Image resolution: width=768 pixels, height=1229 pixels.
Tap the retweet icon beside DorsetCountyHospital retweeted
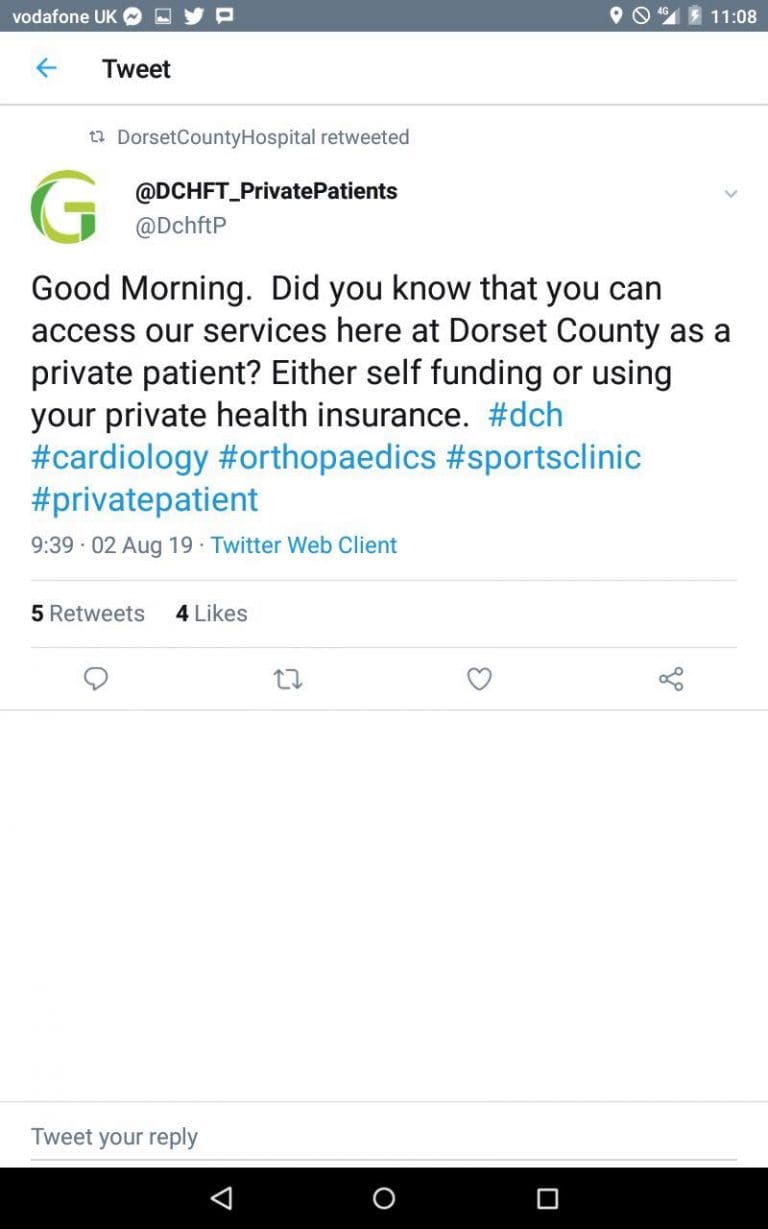click(97, 137)
